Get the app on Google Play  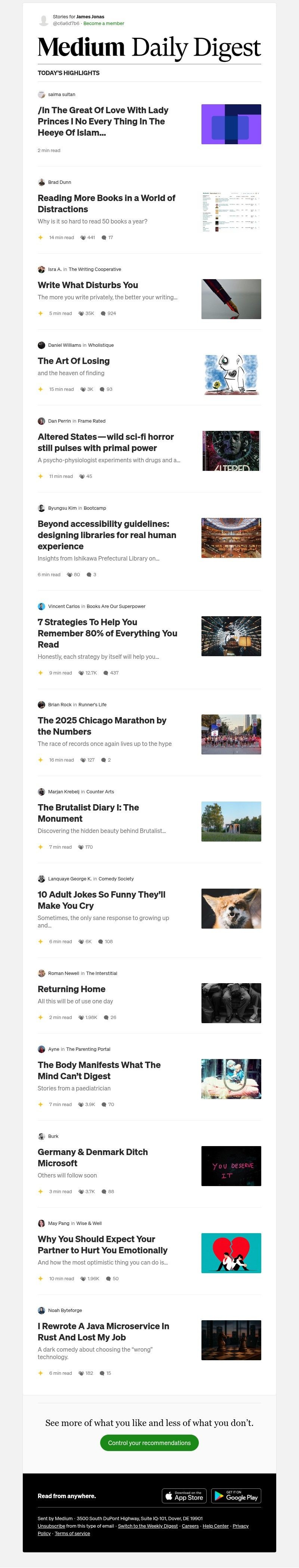pos(236,1496)
